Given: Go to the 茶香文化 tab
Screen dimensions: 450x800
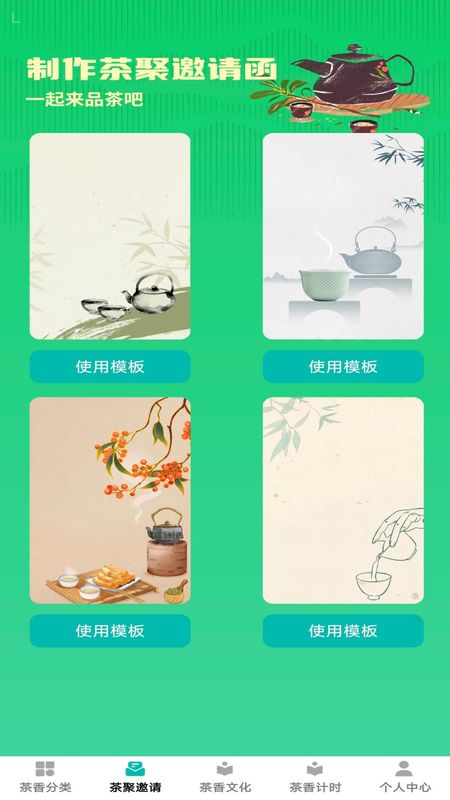Looking at the screenshot, I should click(x=225, y=777).
